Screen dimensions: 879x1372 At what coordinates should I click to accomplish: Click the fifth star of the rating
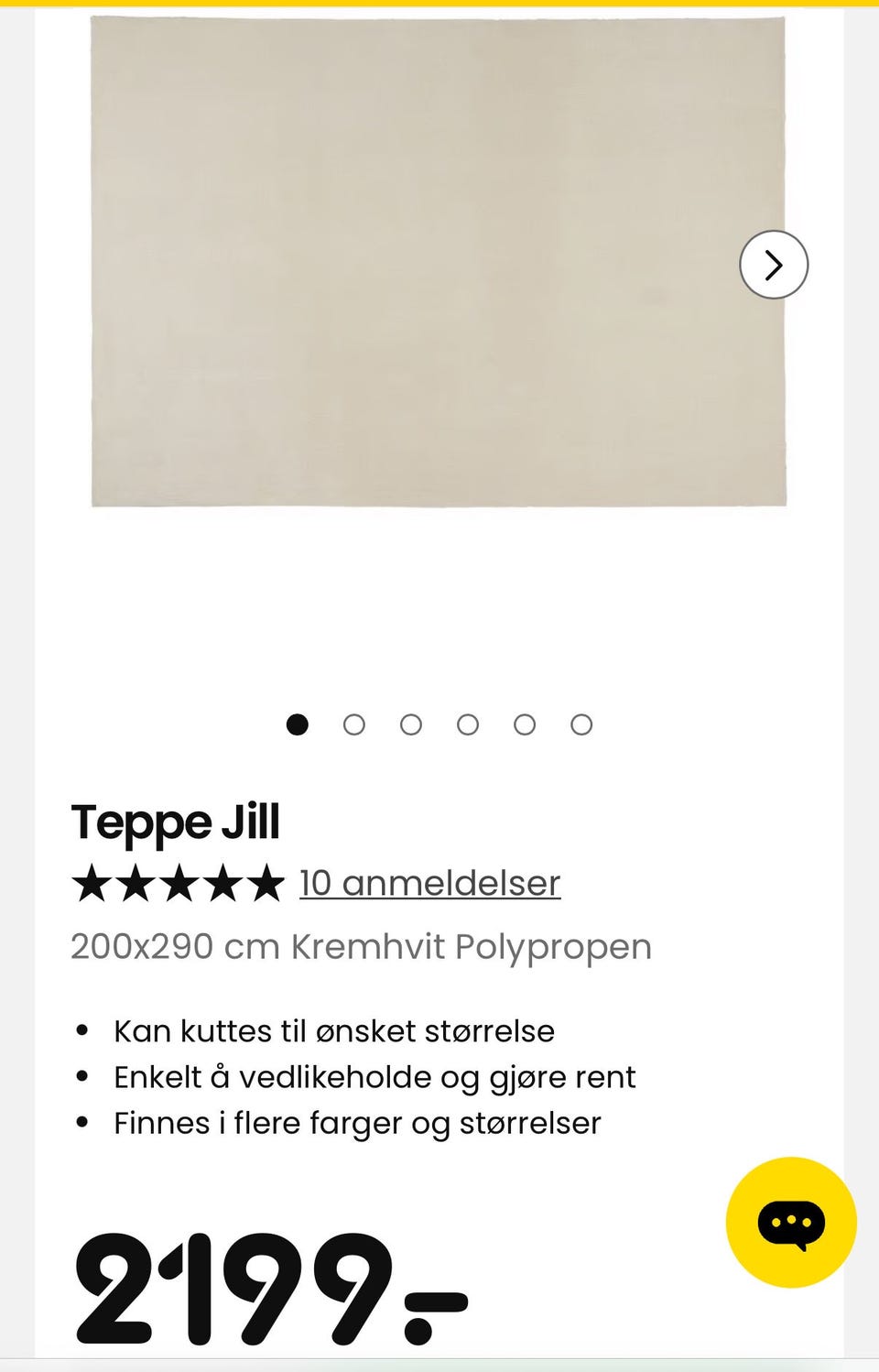click(x=267, y=882)
